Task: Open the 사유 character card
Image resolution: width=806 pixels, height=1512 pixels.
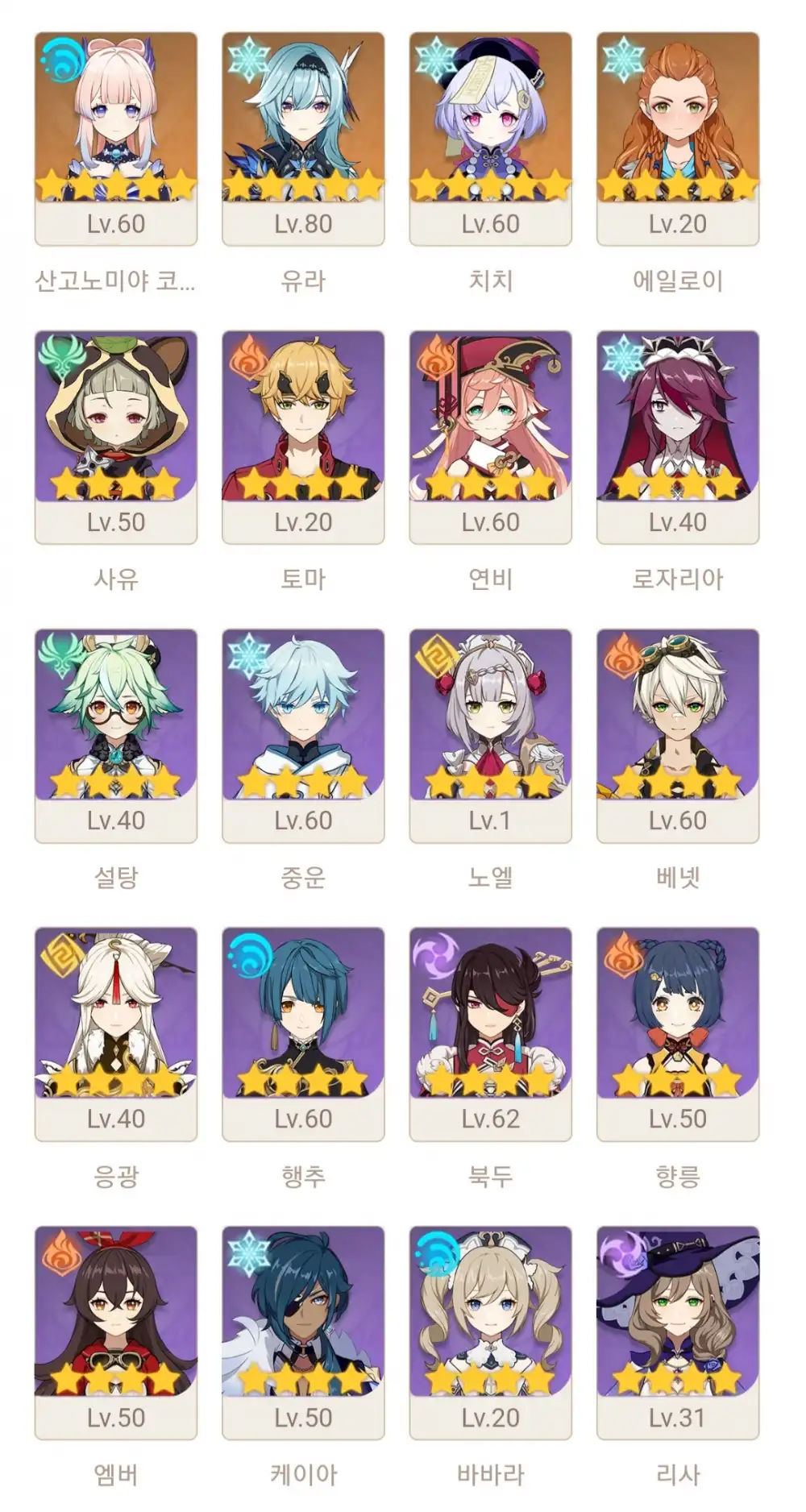Action: 116,437
